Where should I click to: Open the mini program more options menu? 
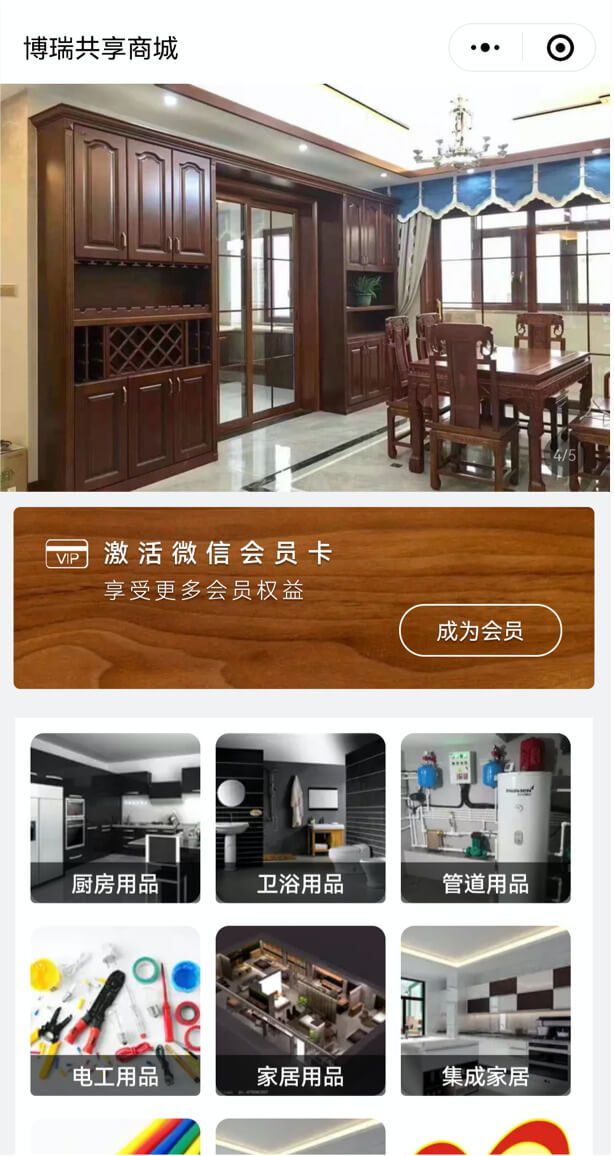(485, 48)
